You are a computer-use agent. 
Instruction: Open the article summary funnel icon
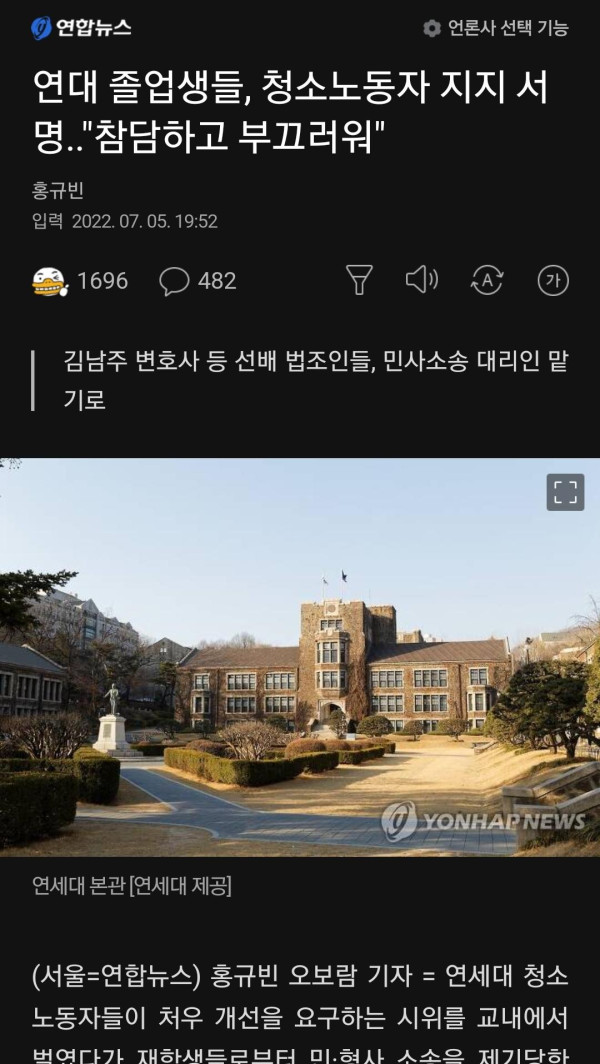point(359,280)
